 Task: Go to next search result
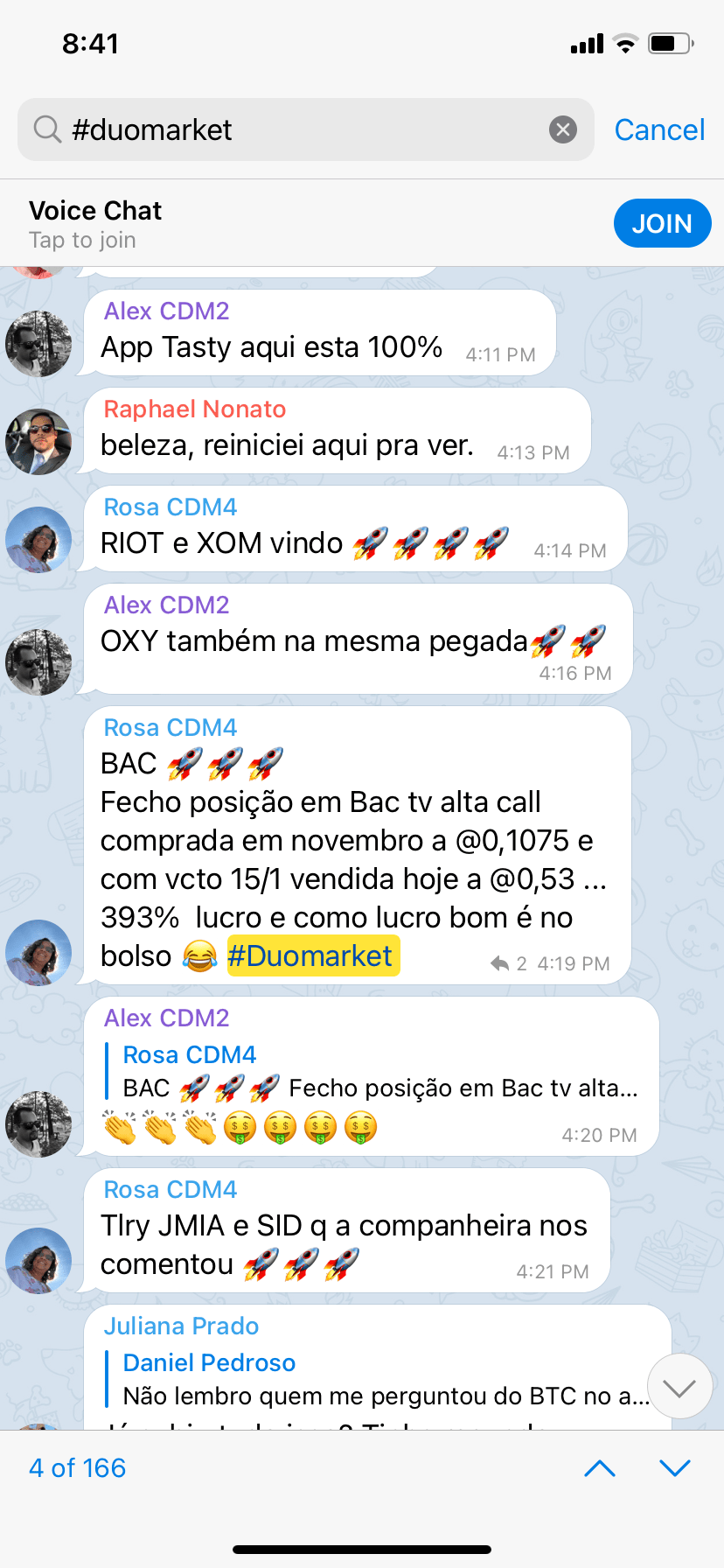coord(675,1468)
